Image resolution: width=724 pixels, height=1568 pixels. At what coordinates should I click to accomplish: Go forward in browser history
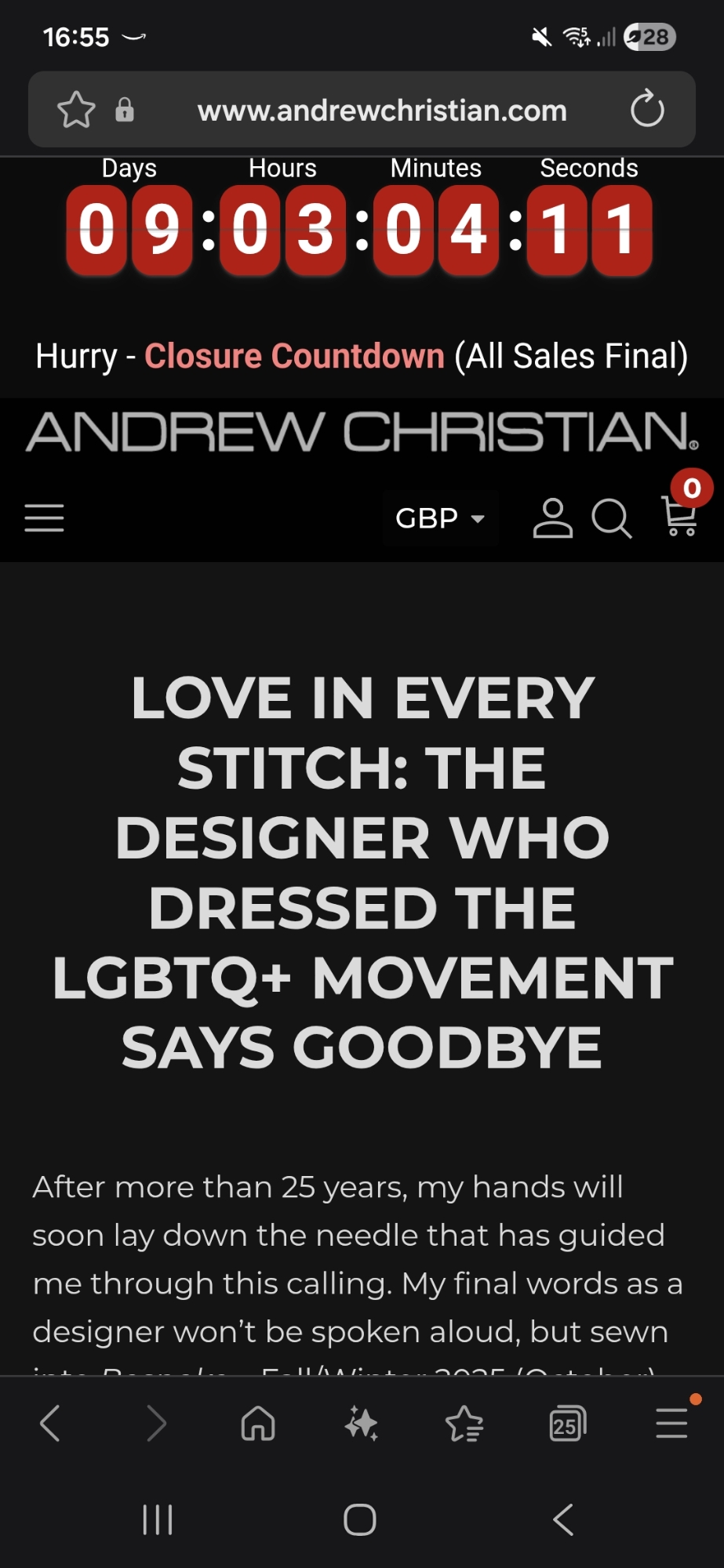[156, 1423]
